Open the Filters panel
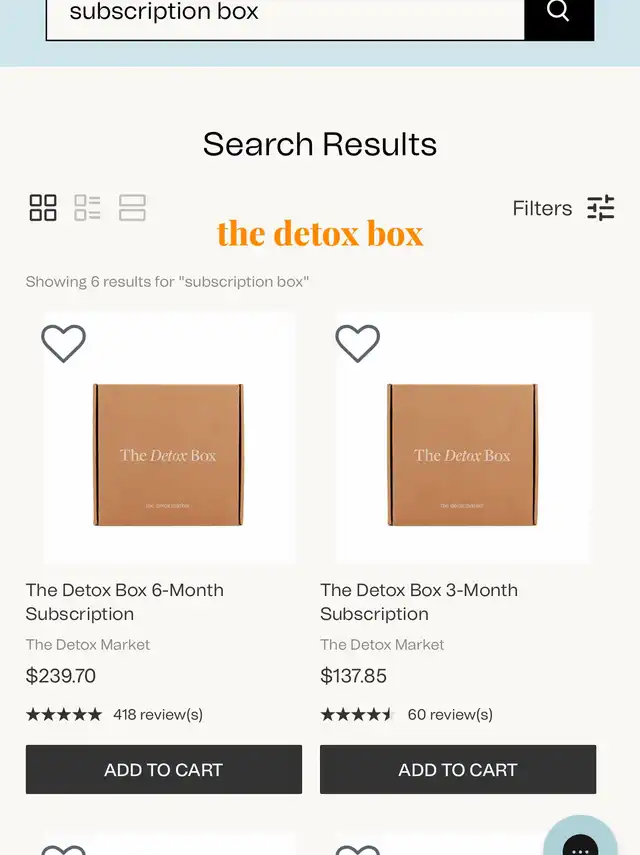The height and width of the screenshot is (855, 640). (563, 208)
